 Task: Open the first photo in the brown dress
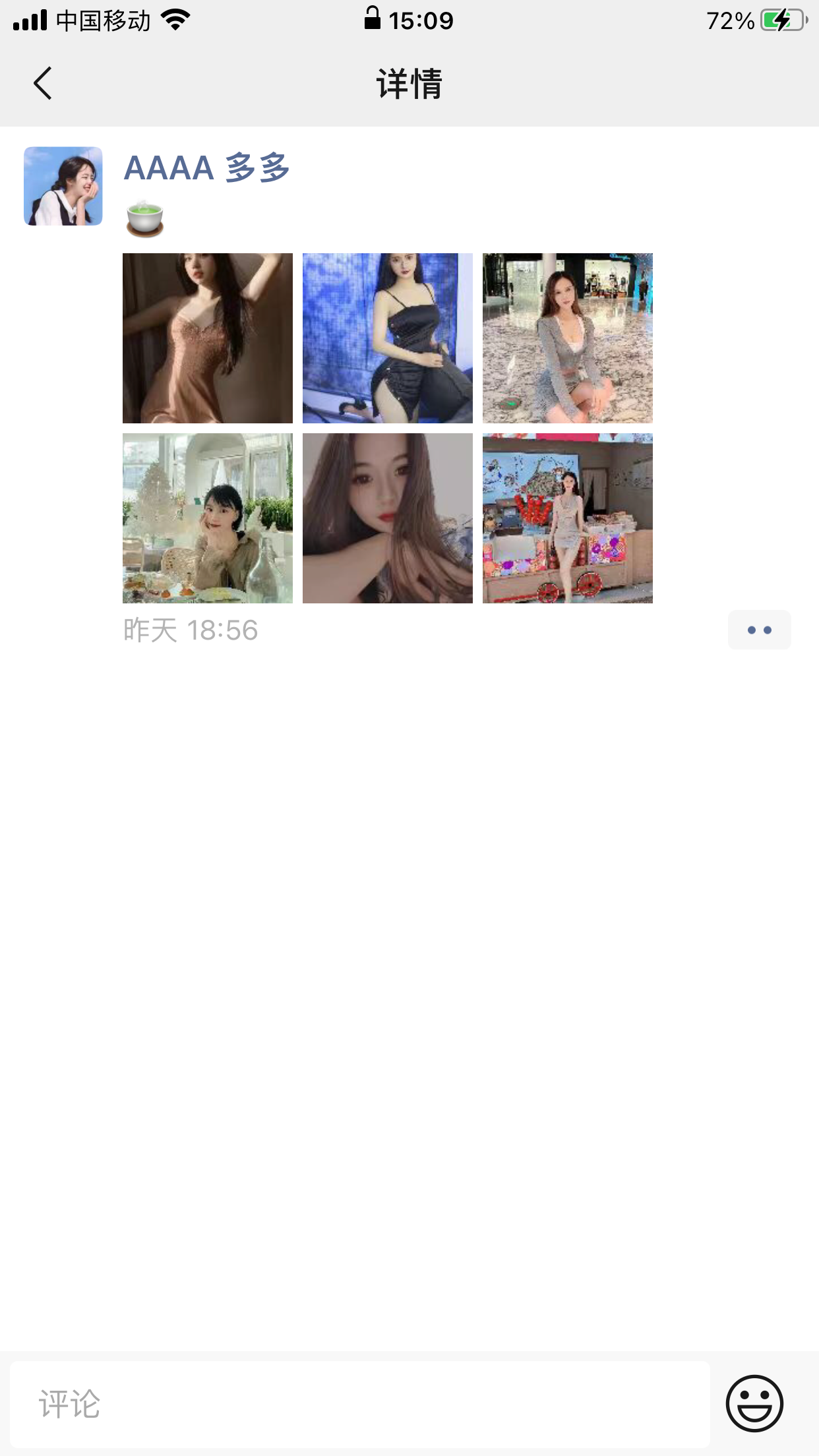(207, 338)
